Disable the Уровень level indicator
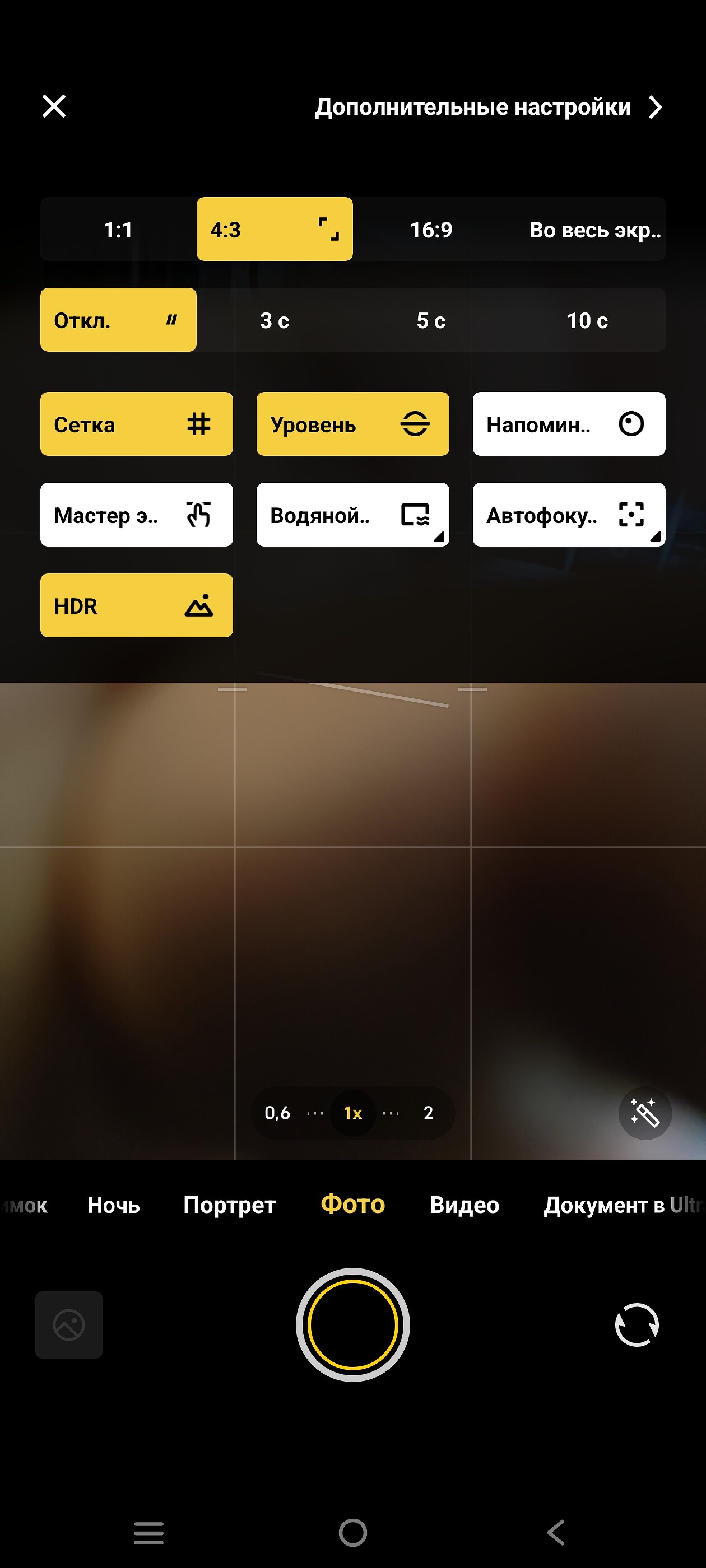 (352, 424)
